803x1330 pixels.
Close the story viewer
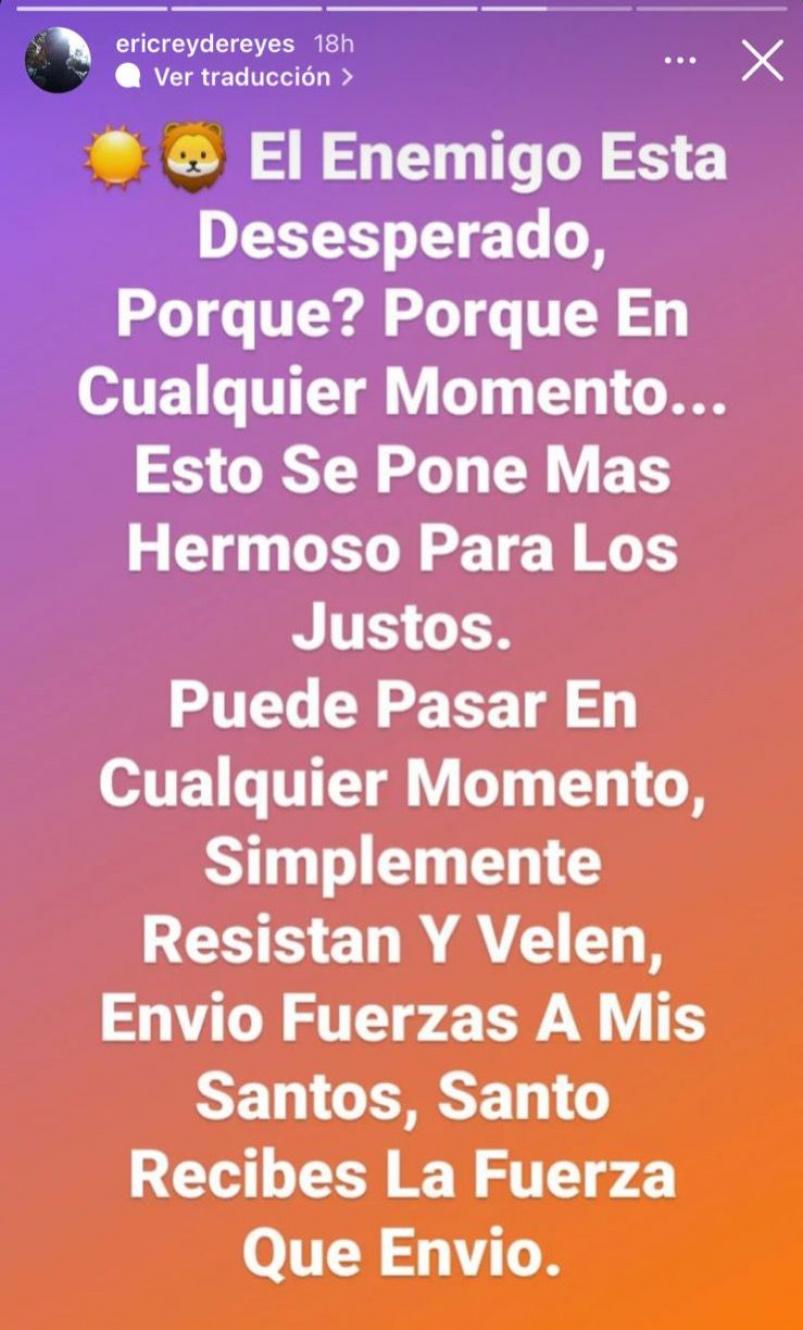tap(762, 61)
